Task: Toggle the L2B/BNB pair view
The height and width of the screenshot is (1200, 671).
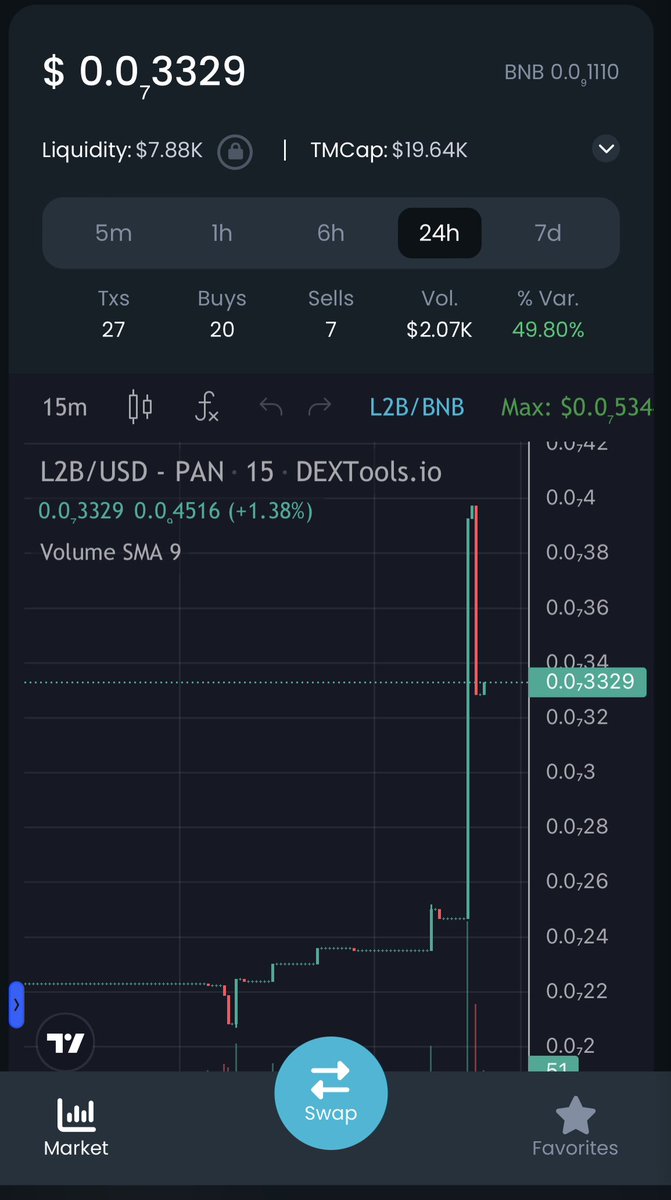Action: [417, 407]
